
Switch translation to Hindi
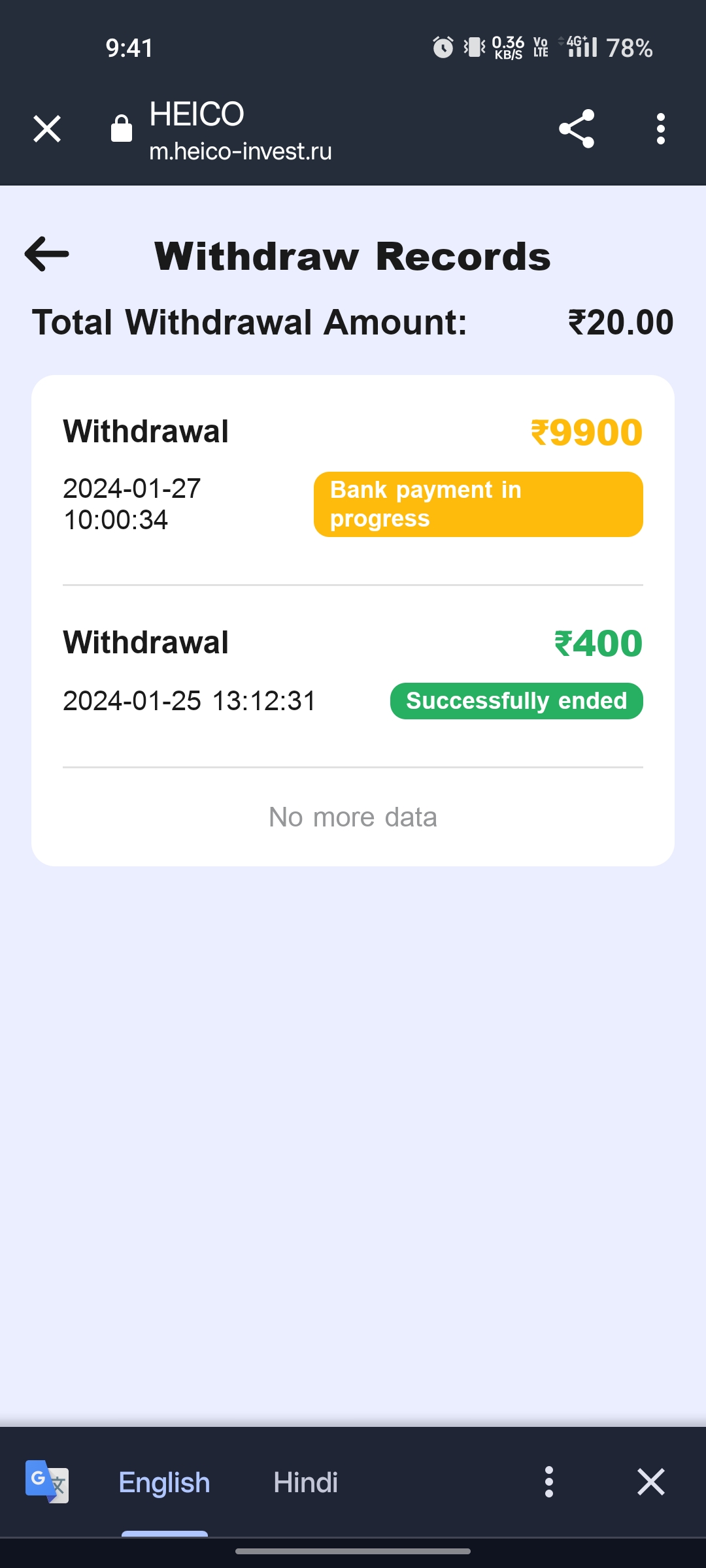pyautogui.click(x=305, y=1482)
